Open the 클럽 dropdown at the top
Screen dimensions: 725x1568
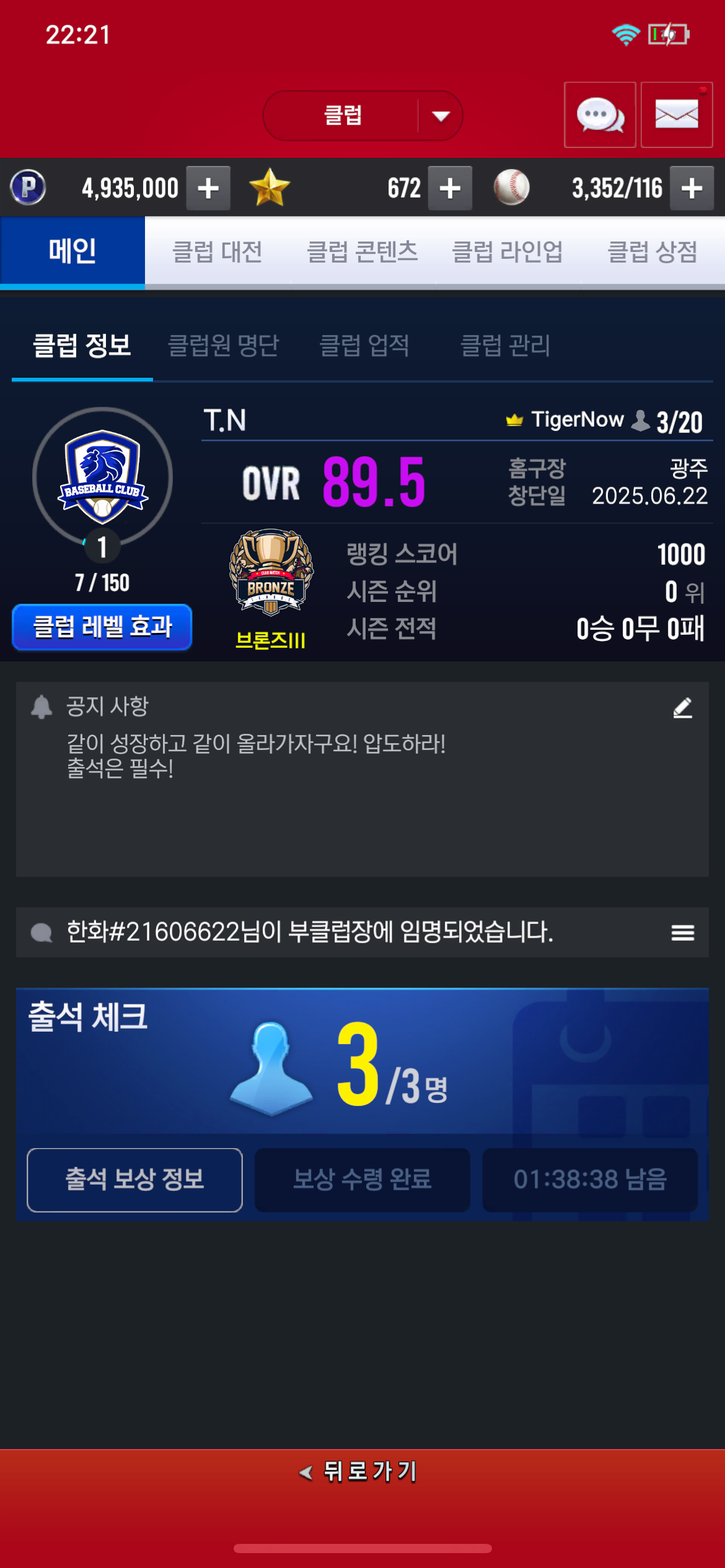(362, 116)
